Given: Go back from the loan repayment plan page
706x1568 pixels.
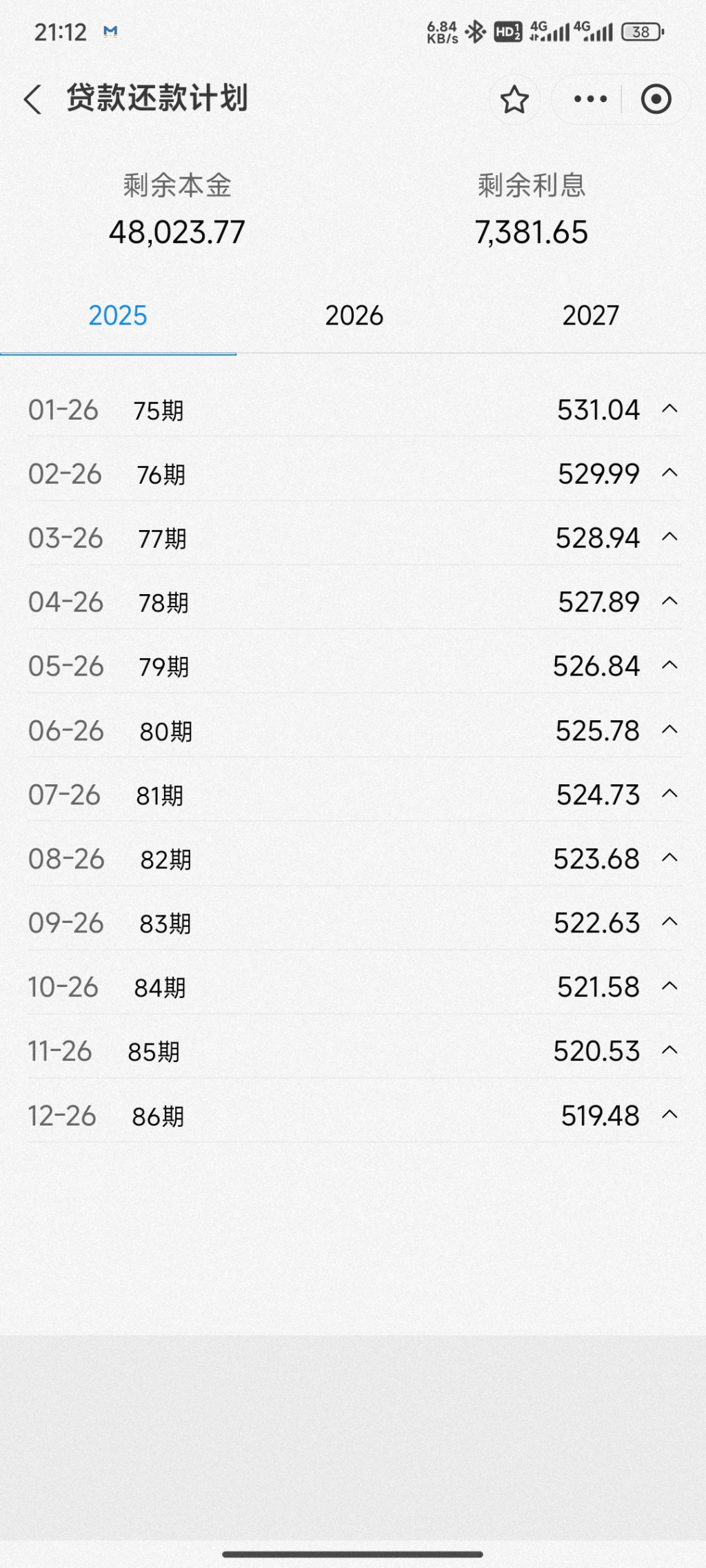Looking at the screenshot, I should pyautogui.click(x=33, y=99).
